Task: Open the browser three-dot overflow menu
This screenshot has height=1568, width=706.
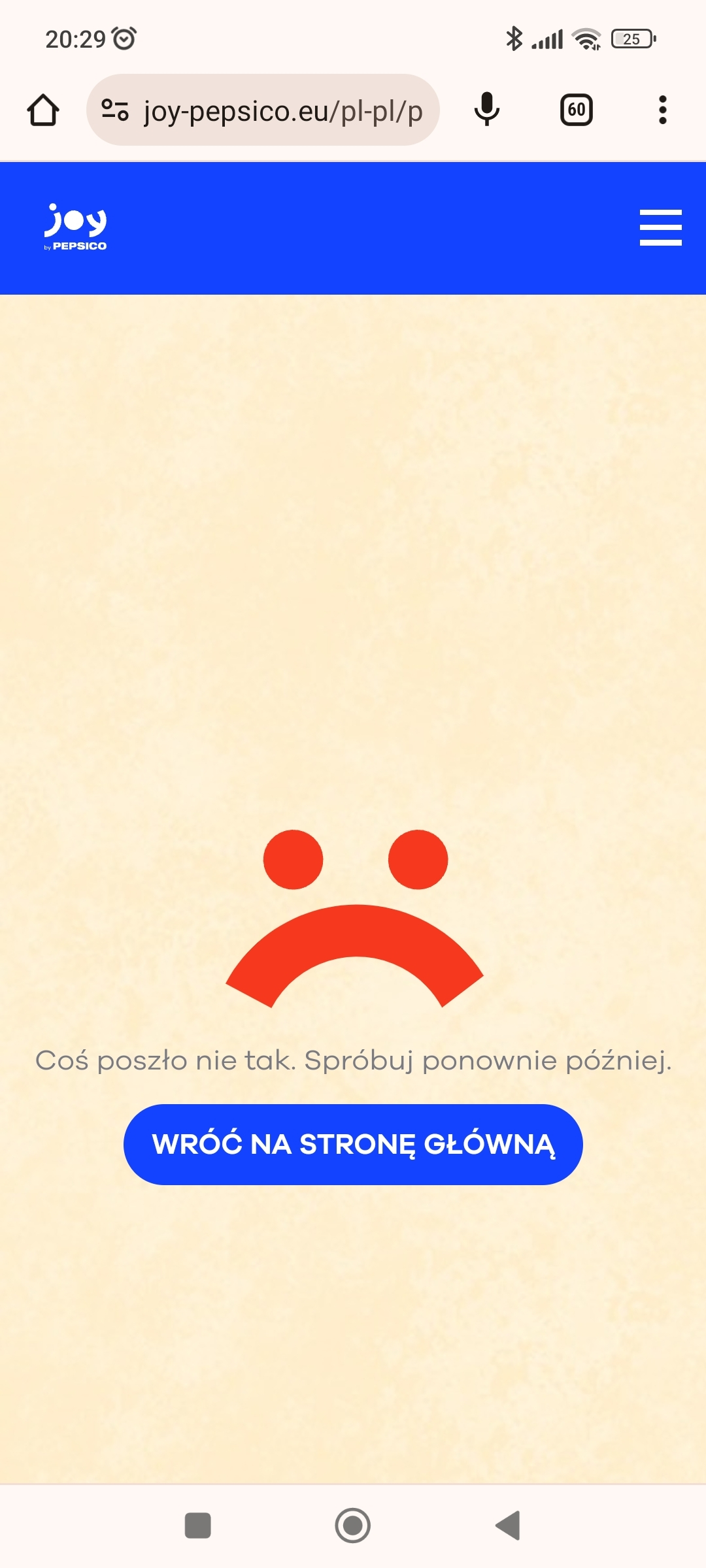Action: pyautogui.click(x=662, y=110)
